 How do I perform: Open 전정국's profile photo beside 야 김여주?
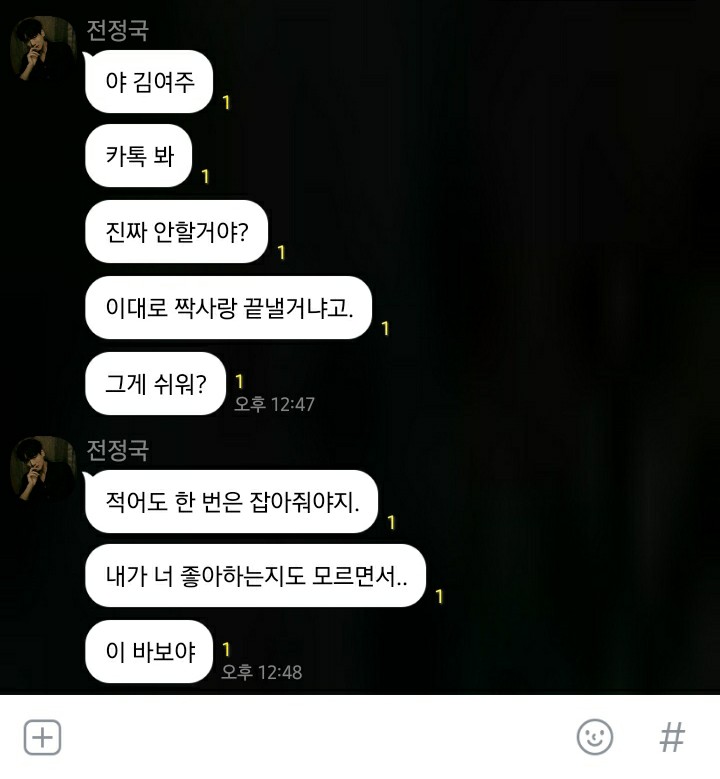[41, 48]
